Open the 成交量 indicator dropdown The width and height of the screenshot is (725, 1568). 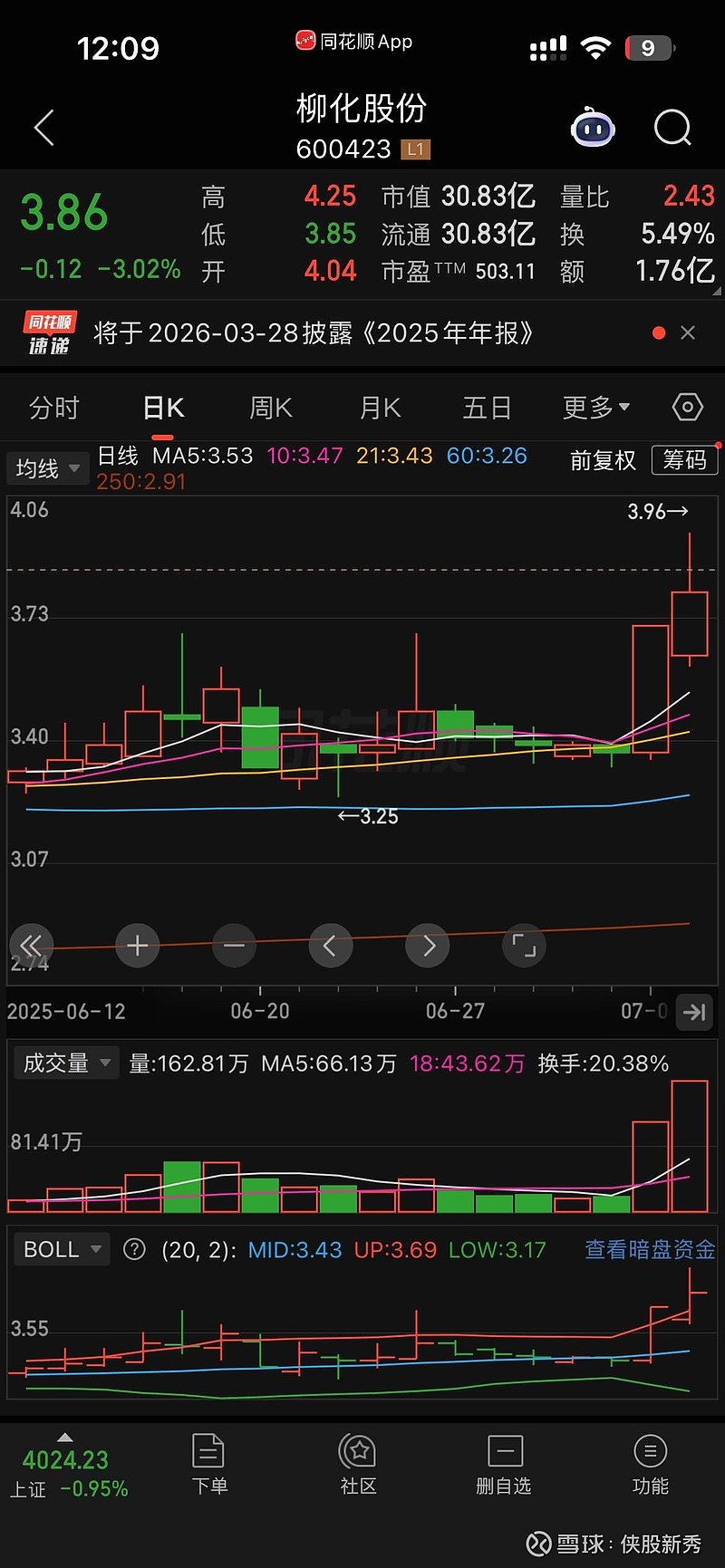(65, 1062)
